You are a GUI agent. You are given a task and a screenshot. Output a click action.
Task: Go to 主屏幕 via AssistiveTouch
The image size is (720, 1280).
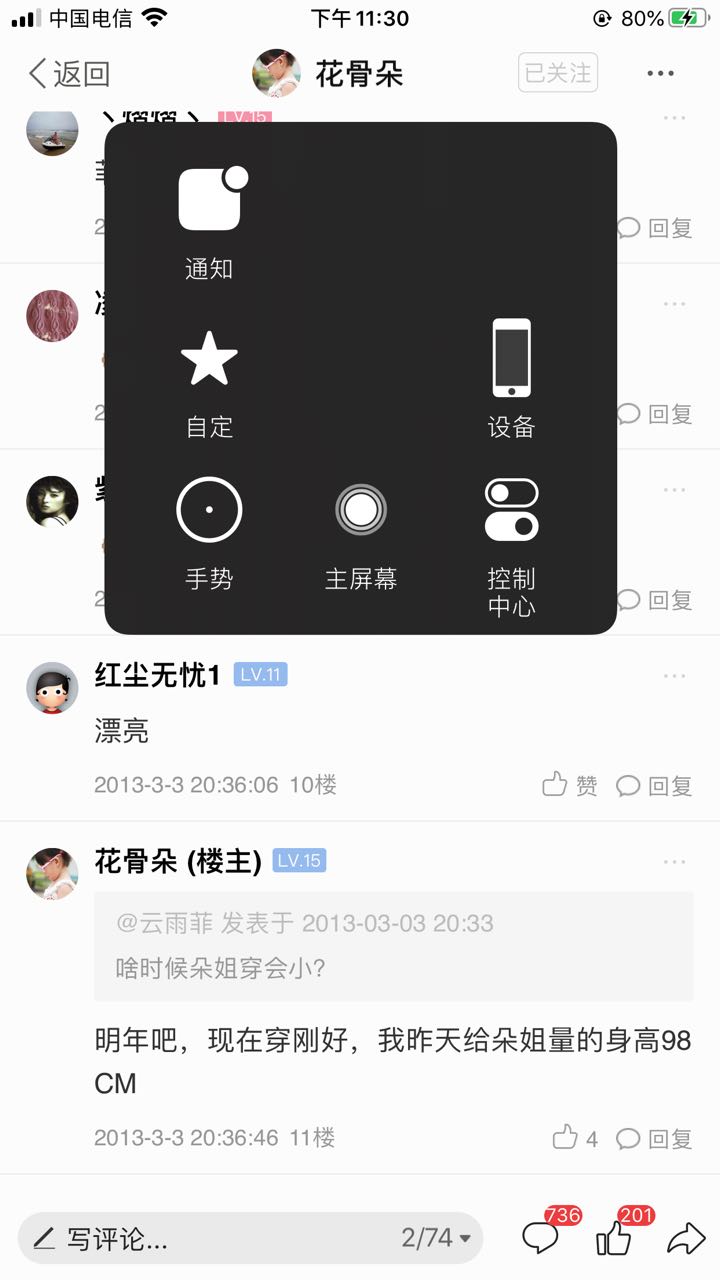pyautogui.click(x=360, y=534)
